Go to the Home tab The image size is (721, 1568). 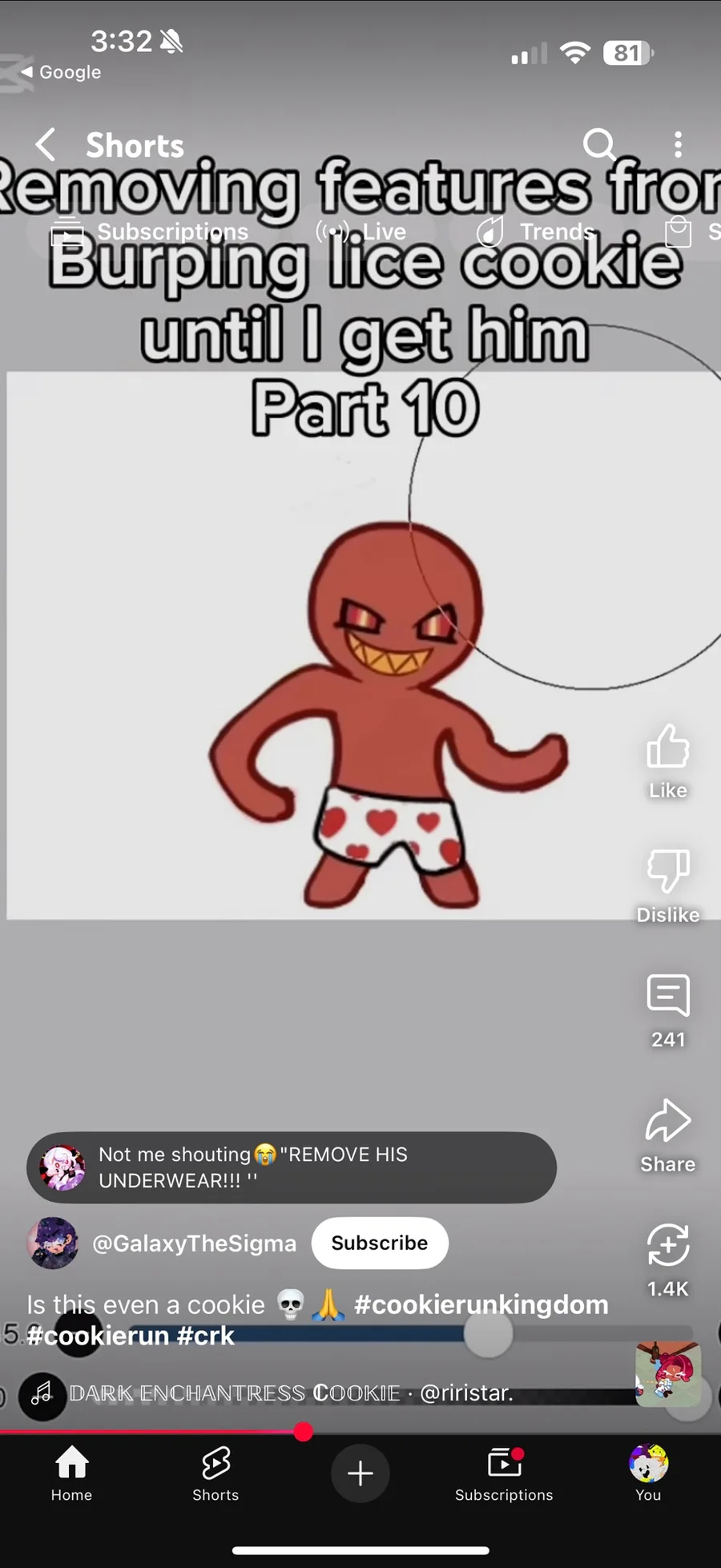pyautogui.click(x=71, y=1474)
